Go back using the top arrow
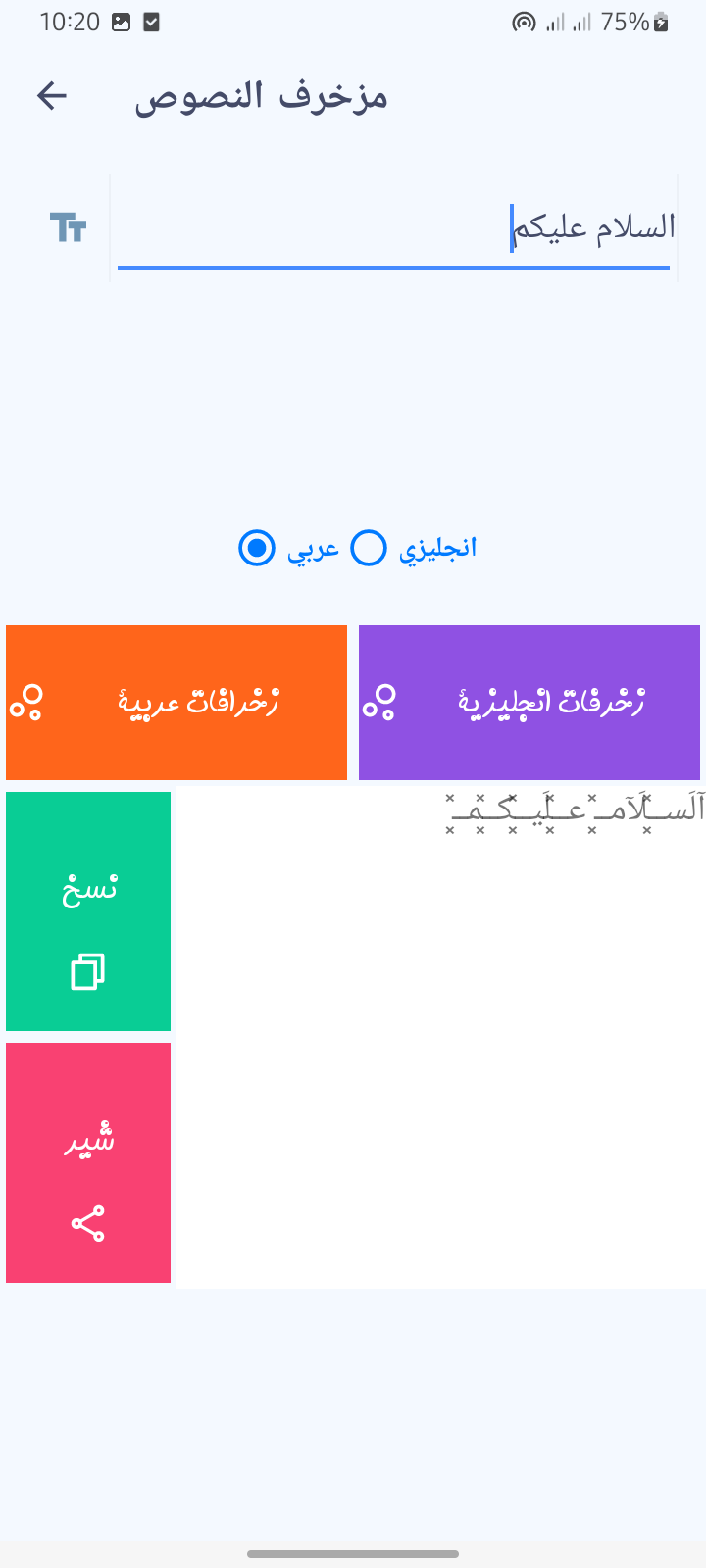The image size is (706, 1568). coord(52,96)
